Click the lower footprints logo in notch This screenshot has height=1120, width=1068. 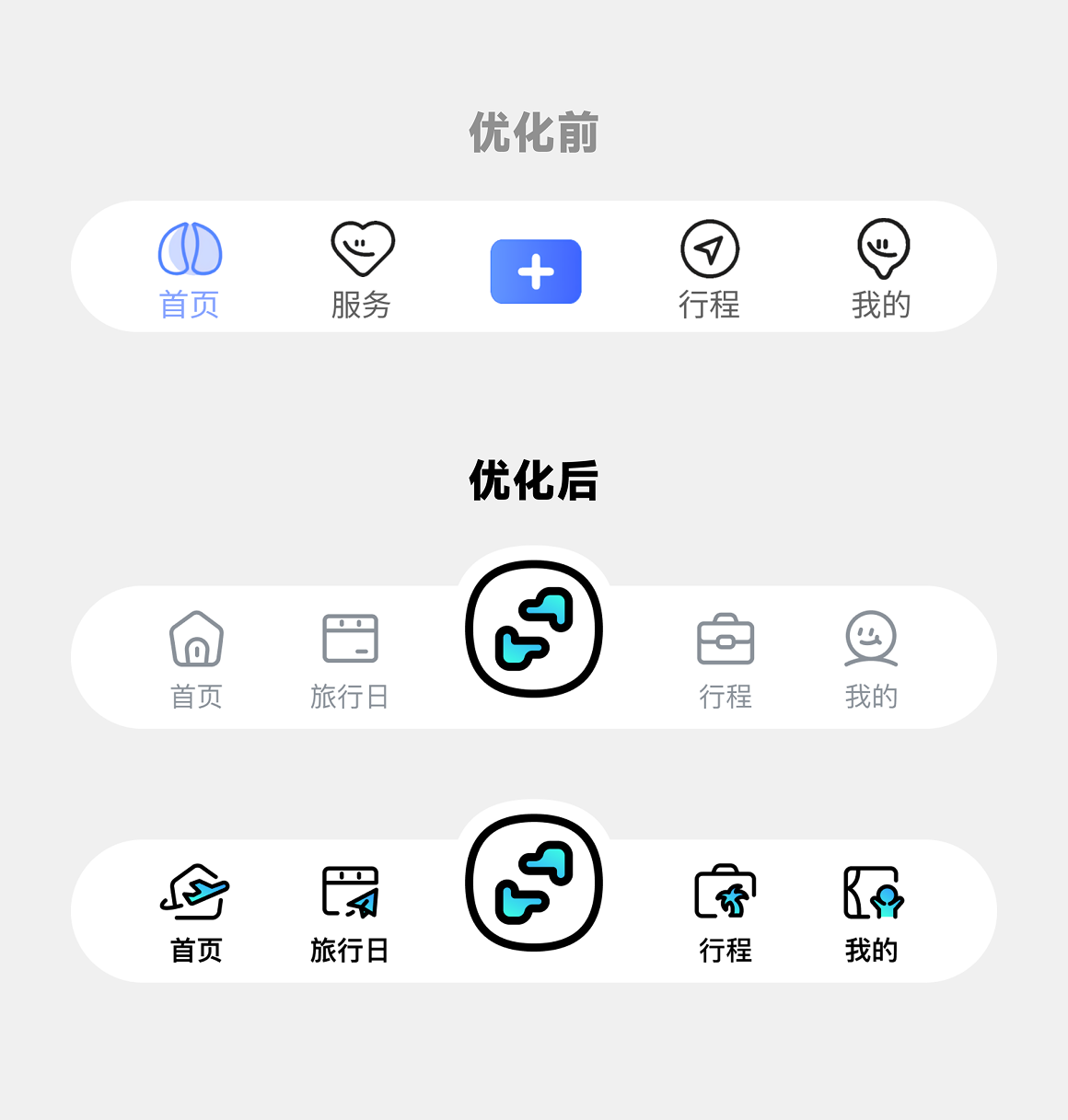pos(535,882)
